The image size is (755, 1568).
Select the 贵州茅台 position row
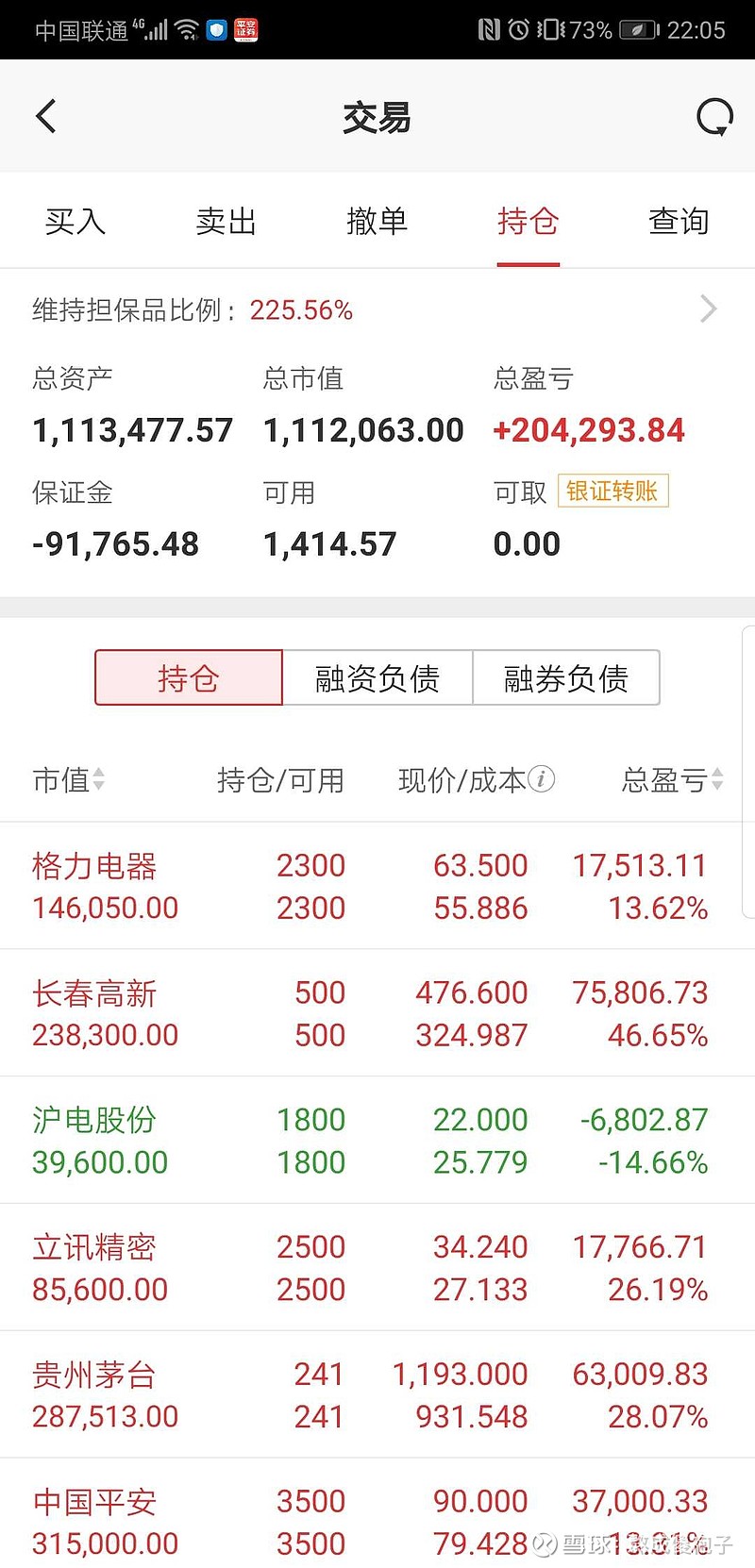coord(377,1393)
